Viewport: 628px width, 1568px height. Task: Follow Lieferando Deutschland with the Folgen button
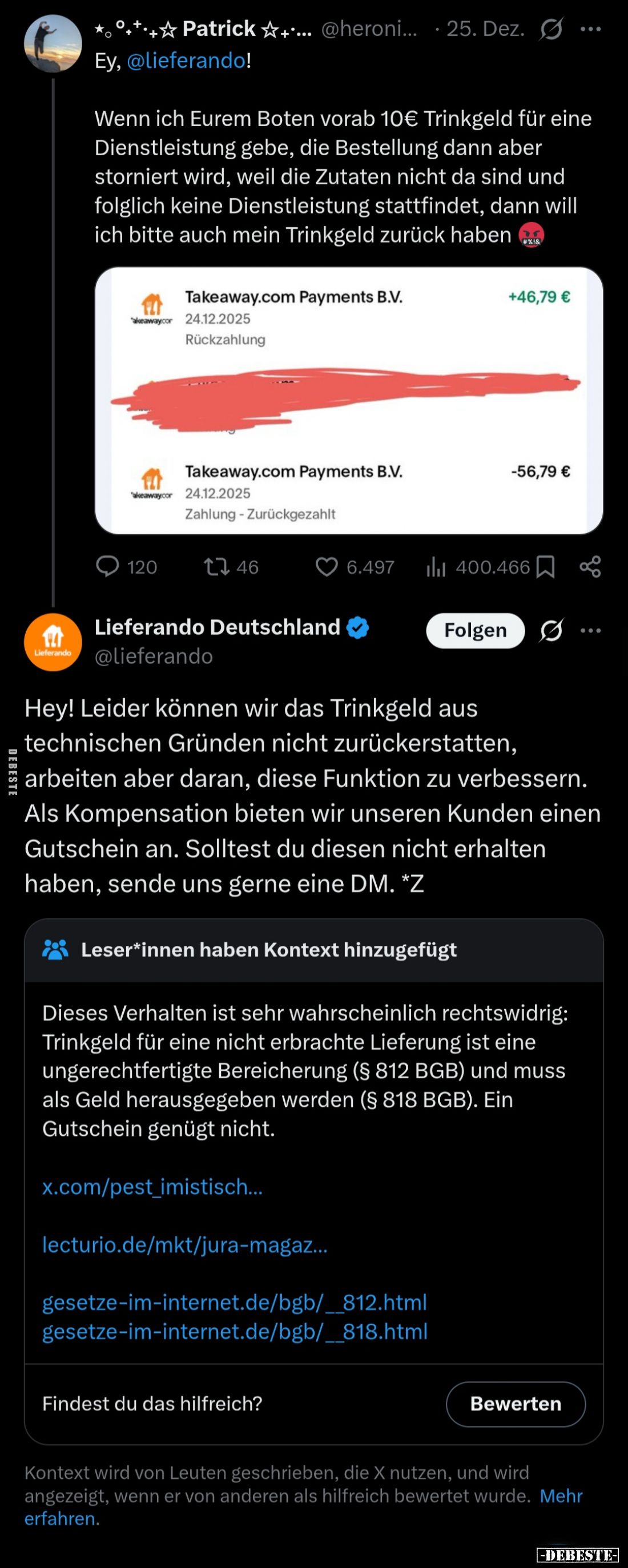click(474, 631)
